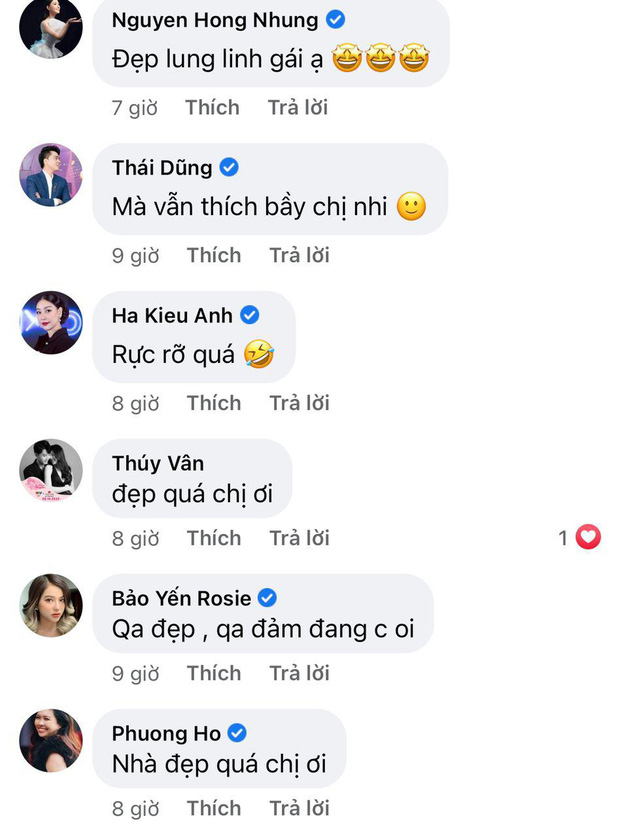Reply to Nguyen Hong Nhung's comment

coord(298,108)
